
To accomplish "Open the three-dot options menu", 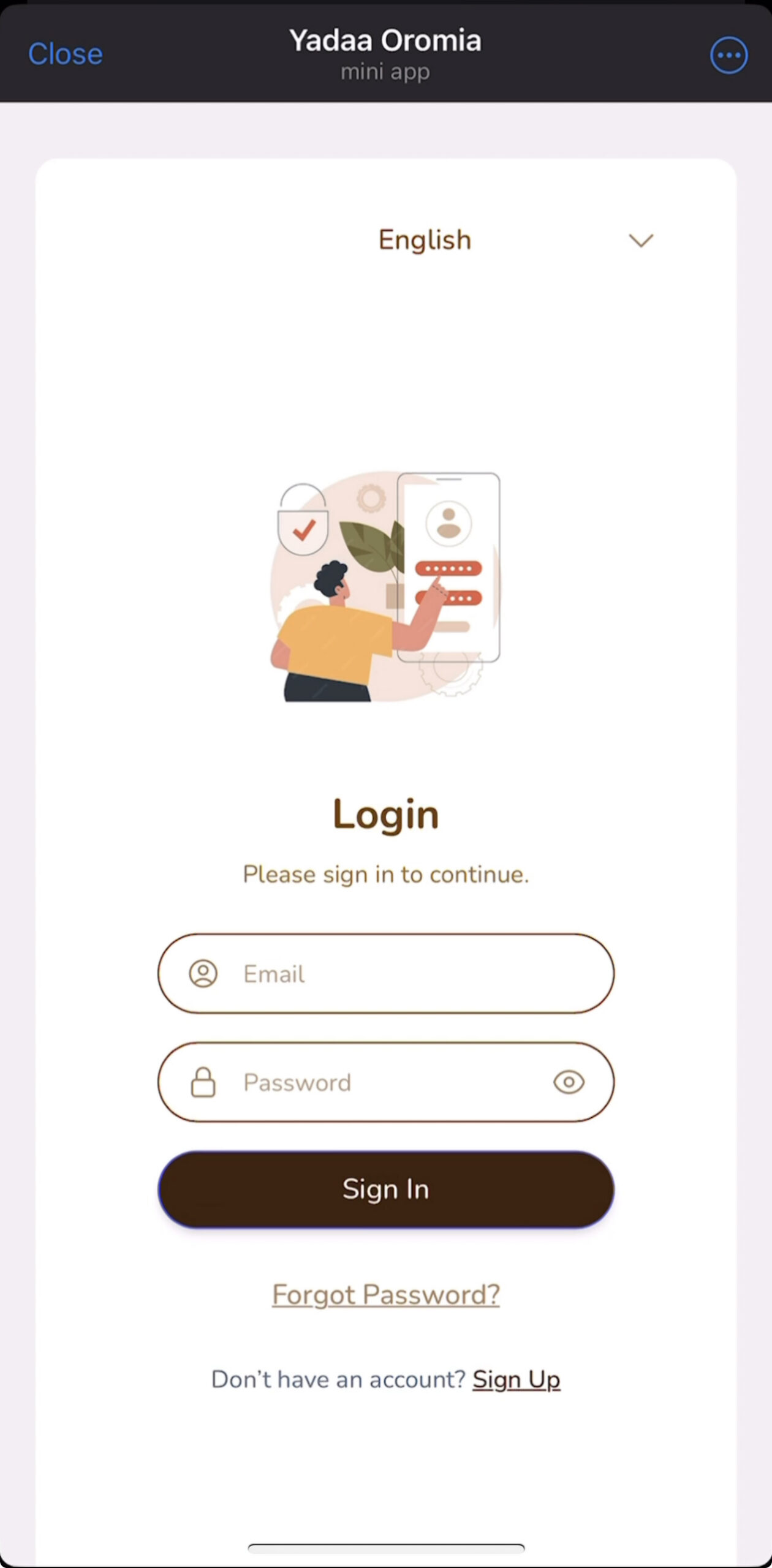I will click(728, 56).
